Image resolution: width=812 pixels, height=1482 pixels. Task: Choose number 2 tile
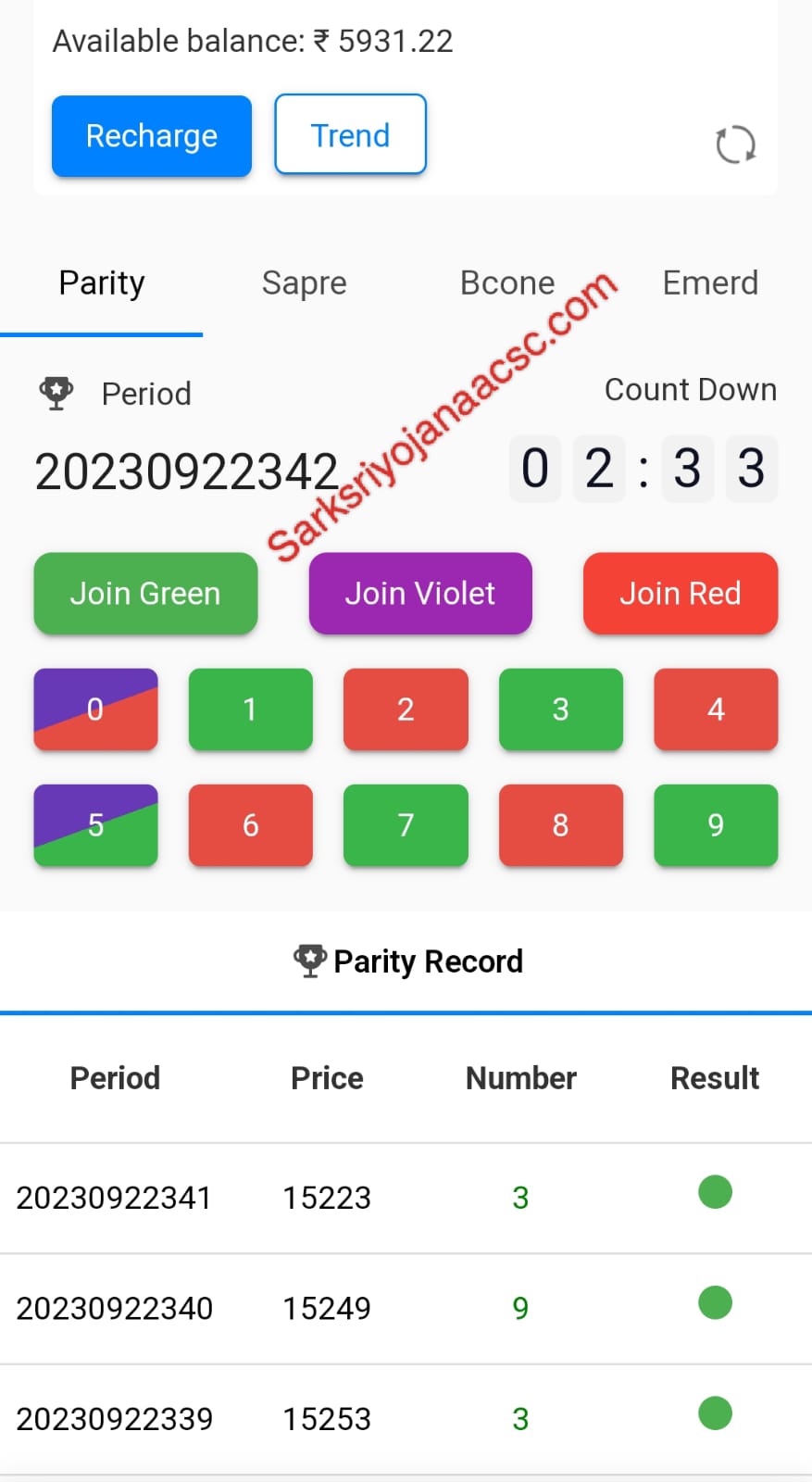406,710
